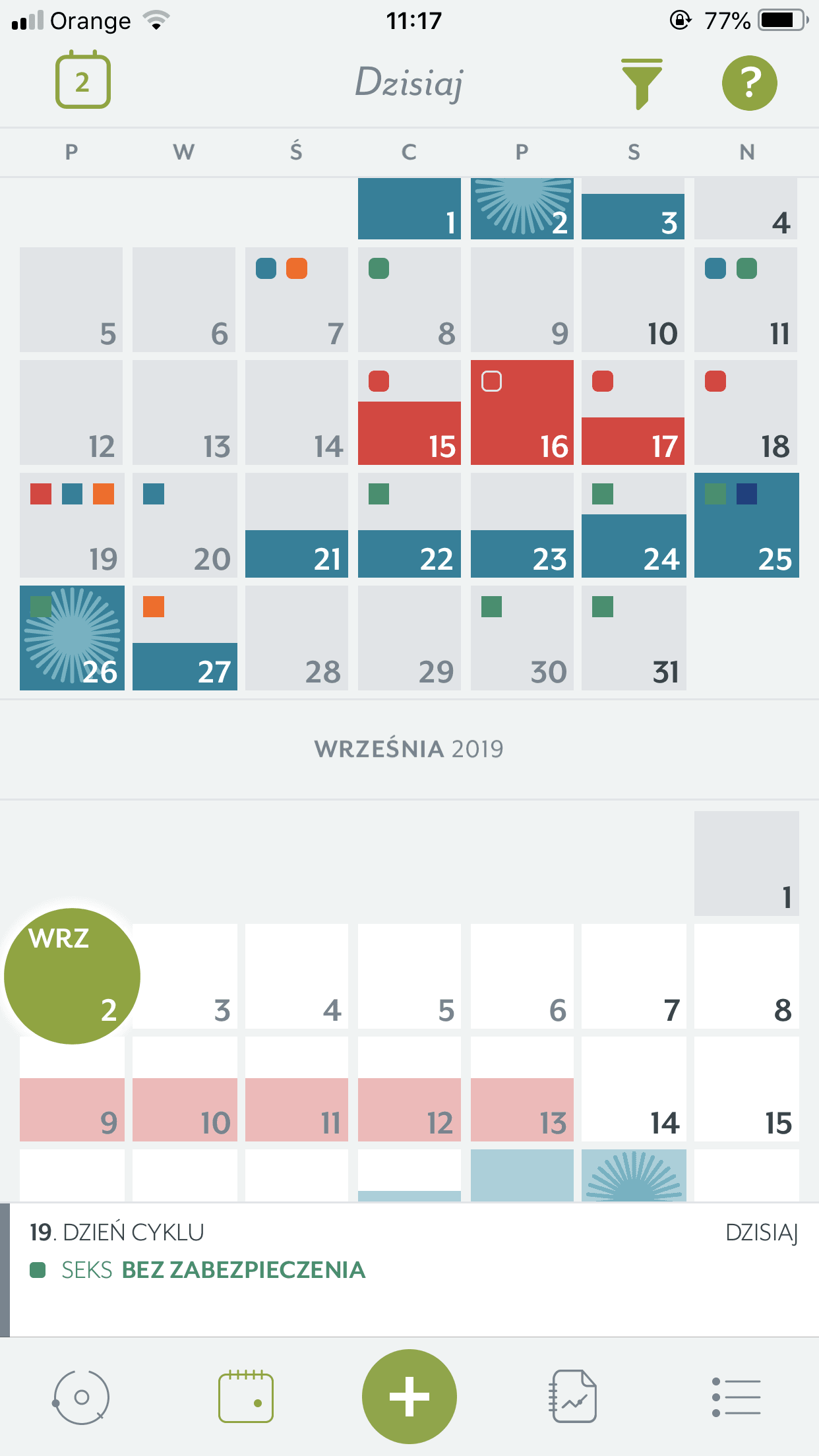Open the filter funnel
Image resolution: width=819 pixels, height=1456 pixels.
pyautogui.click(x=641, y=83)
